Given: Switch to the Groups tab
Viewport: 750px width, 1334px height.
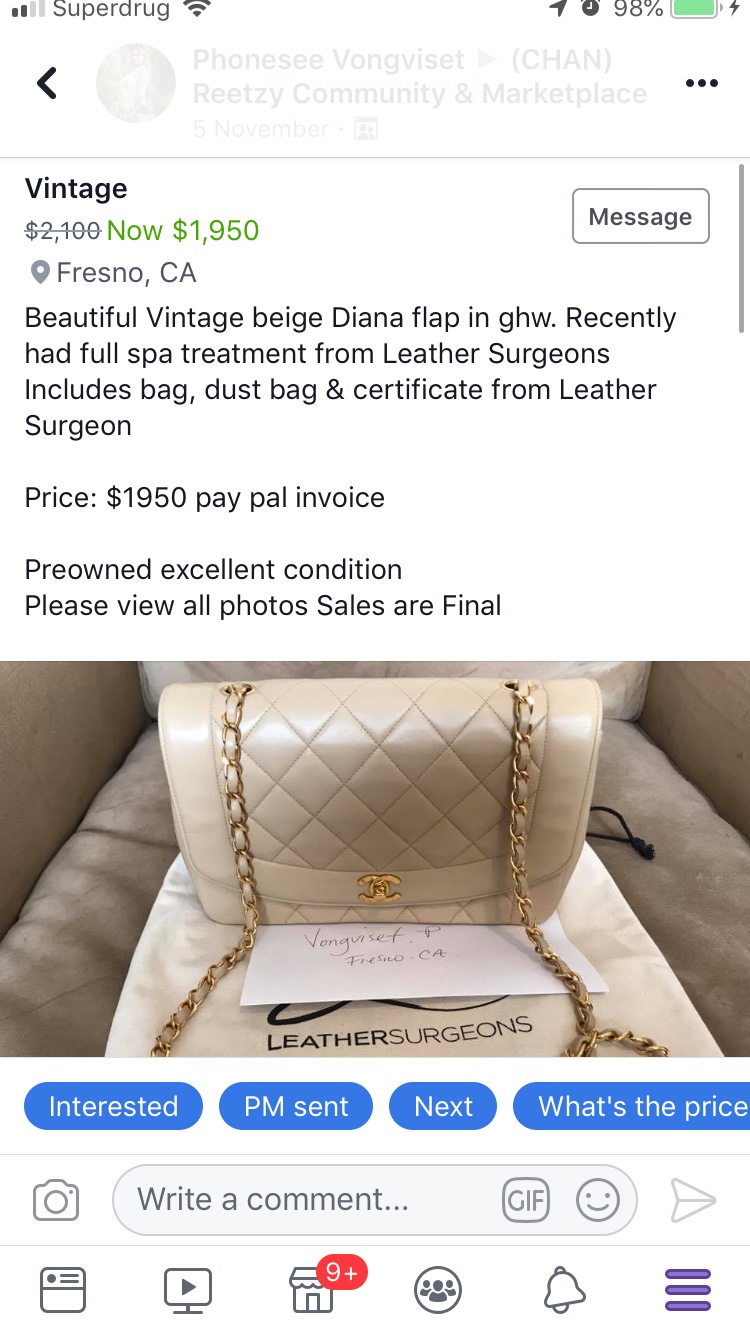Looking at the screenshot, I should coord(438,1289).
